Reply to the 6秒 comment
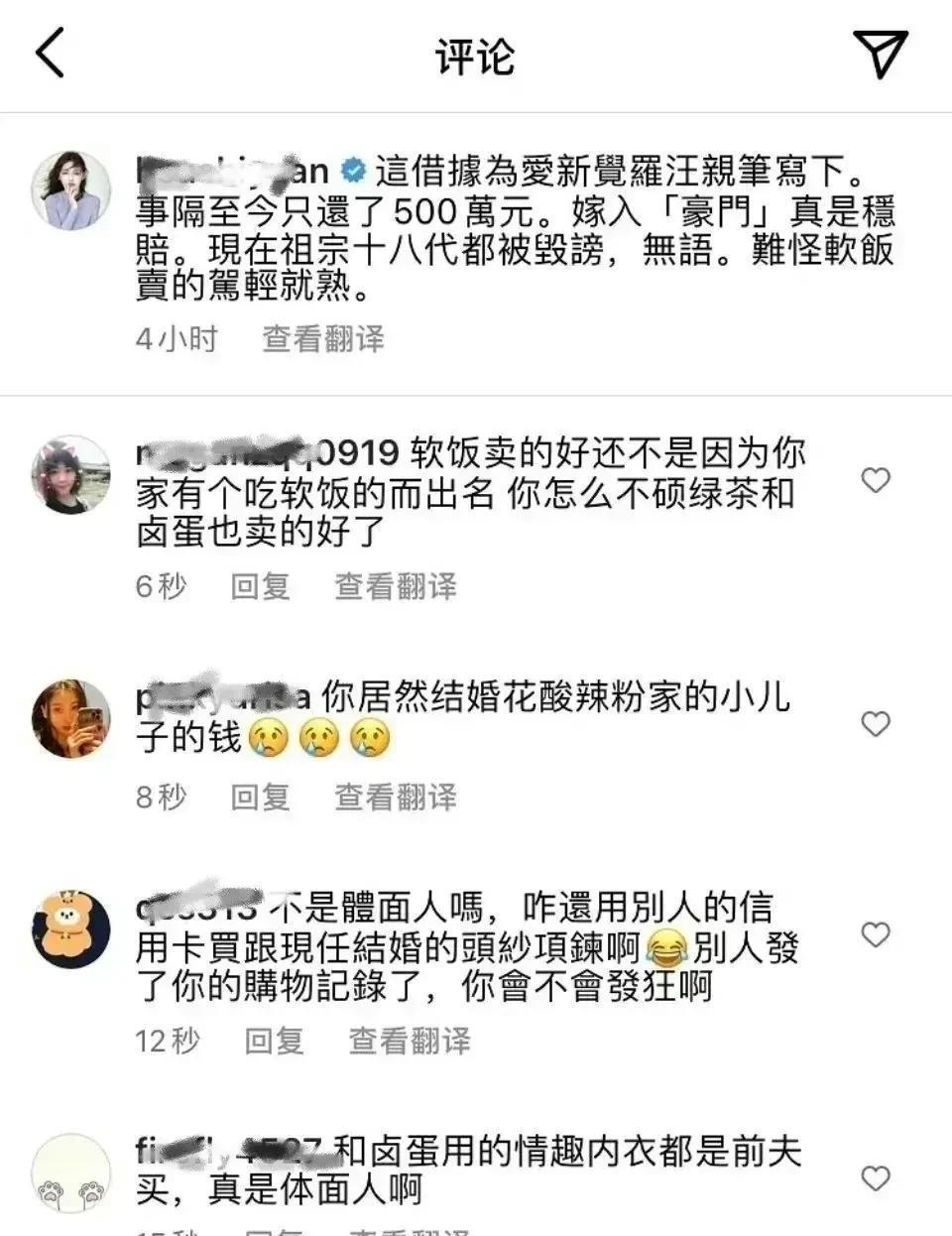Viewport: 952px width, 1236px height. [x=262, y=586]
